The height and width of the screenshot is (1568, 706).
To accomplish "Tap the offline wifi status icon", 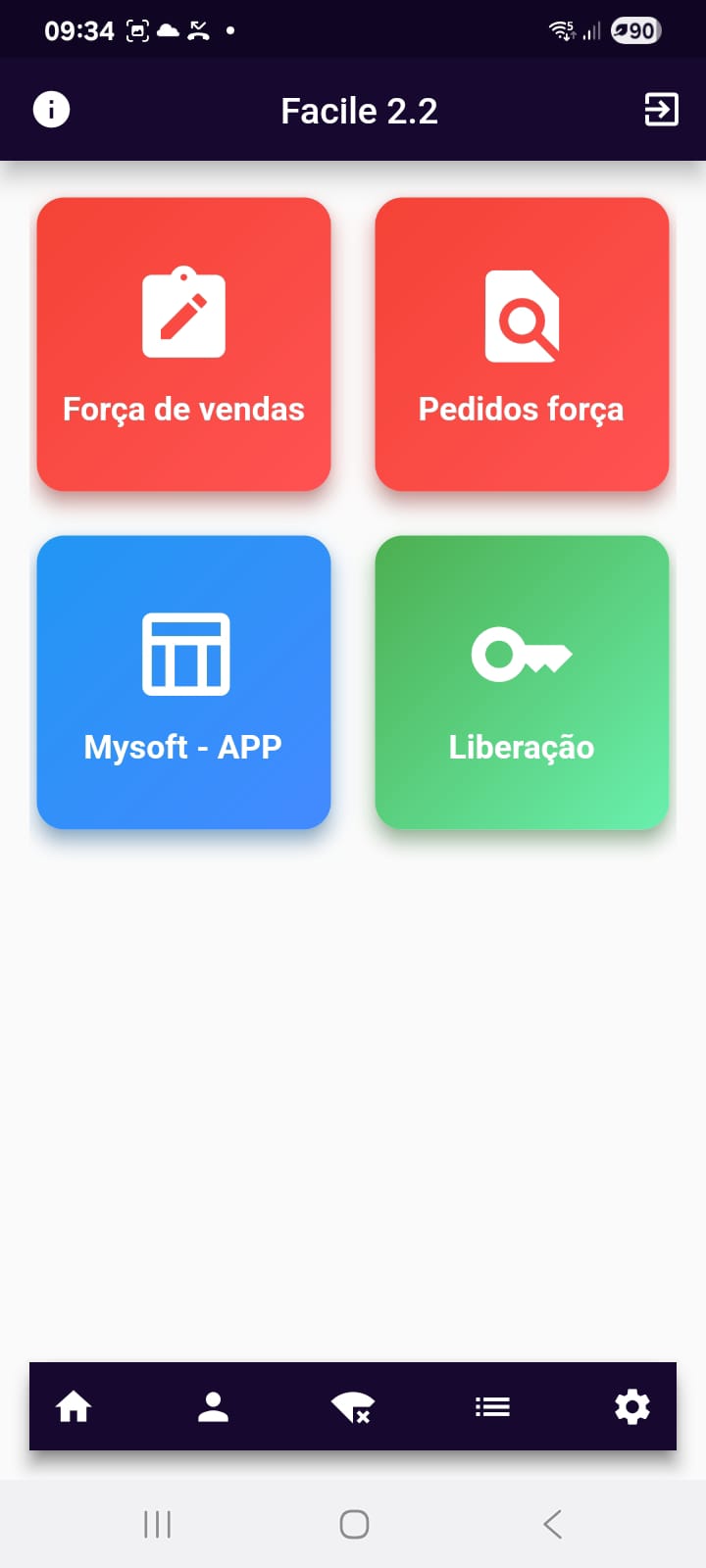I will coord(353,1406).
